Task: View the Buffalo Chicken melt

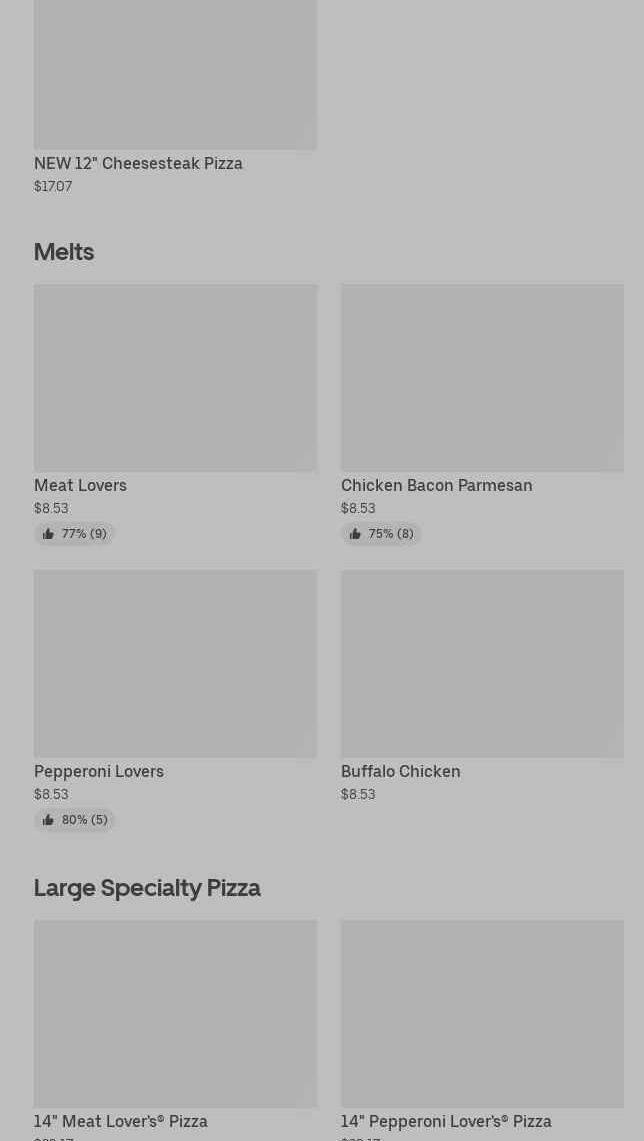Action: [482, 687]
